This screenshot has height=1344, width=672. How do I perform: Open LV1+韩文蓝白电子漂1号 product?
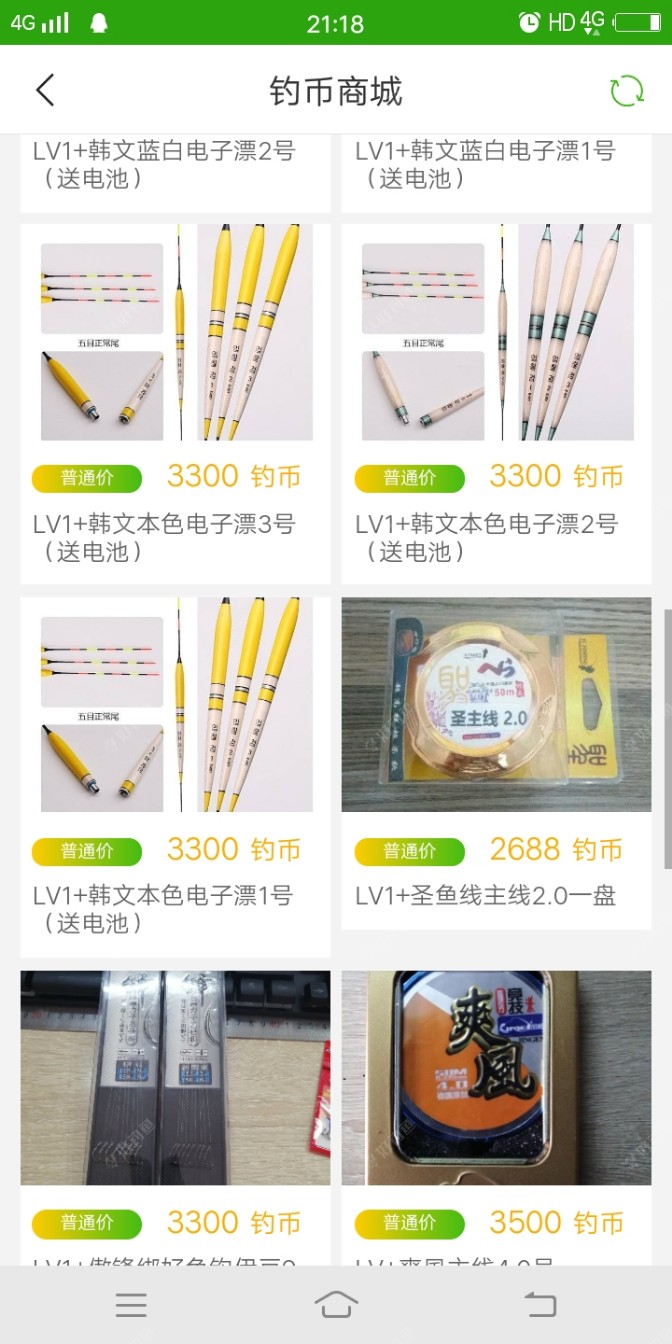coord(496,166)
